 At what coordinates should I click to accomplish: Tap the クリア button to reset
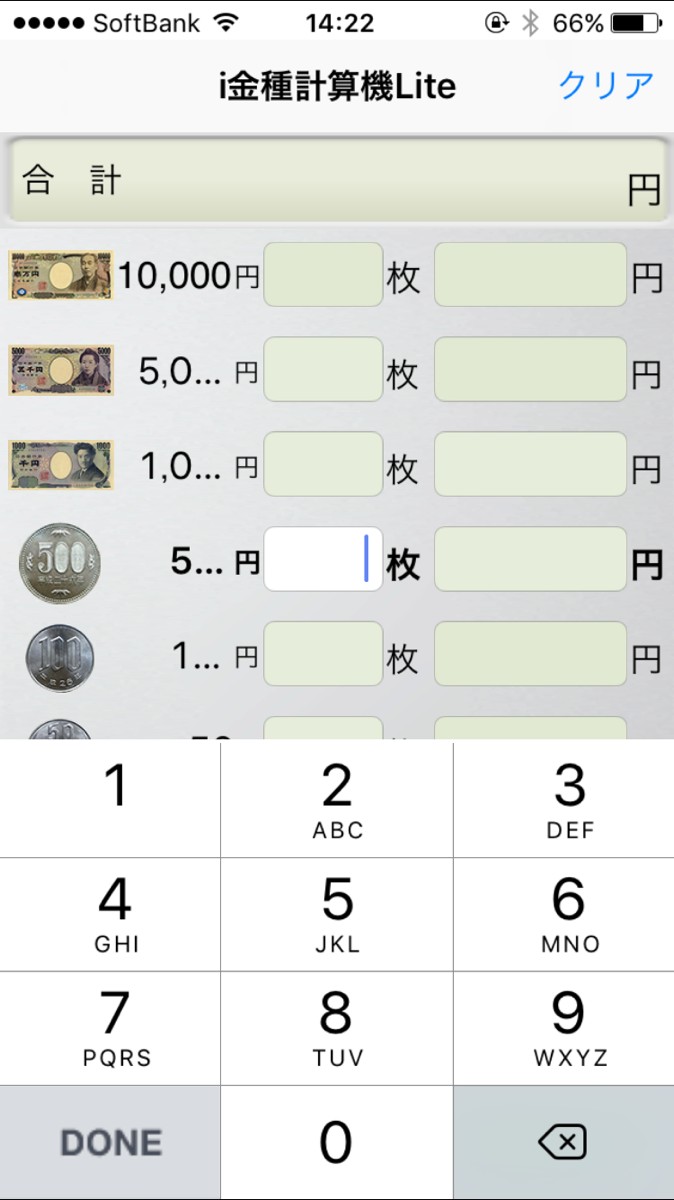(606, 86)
